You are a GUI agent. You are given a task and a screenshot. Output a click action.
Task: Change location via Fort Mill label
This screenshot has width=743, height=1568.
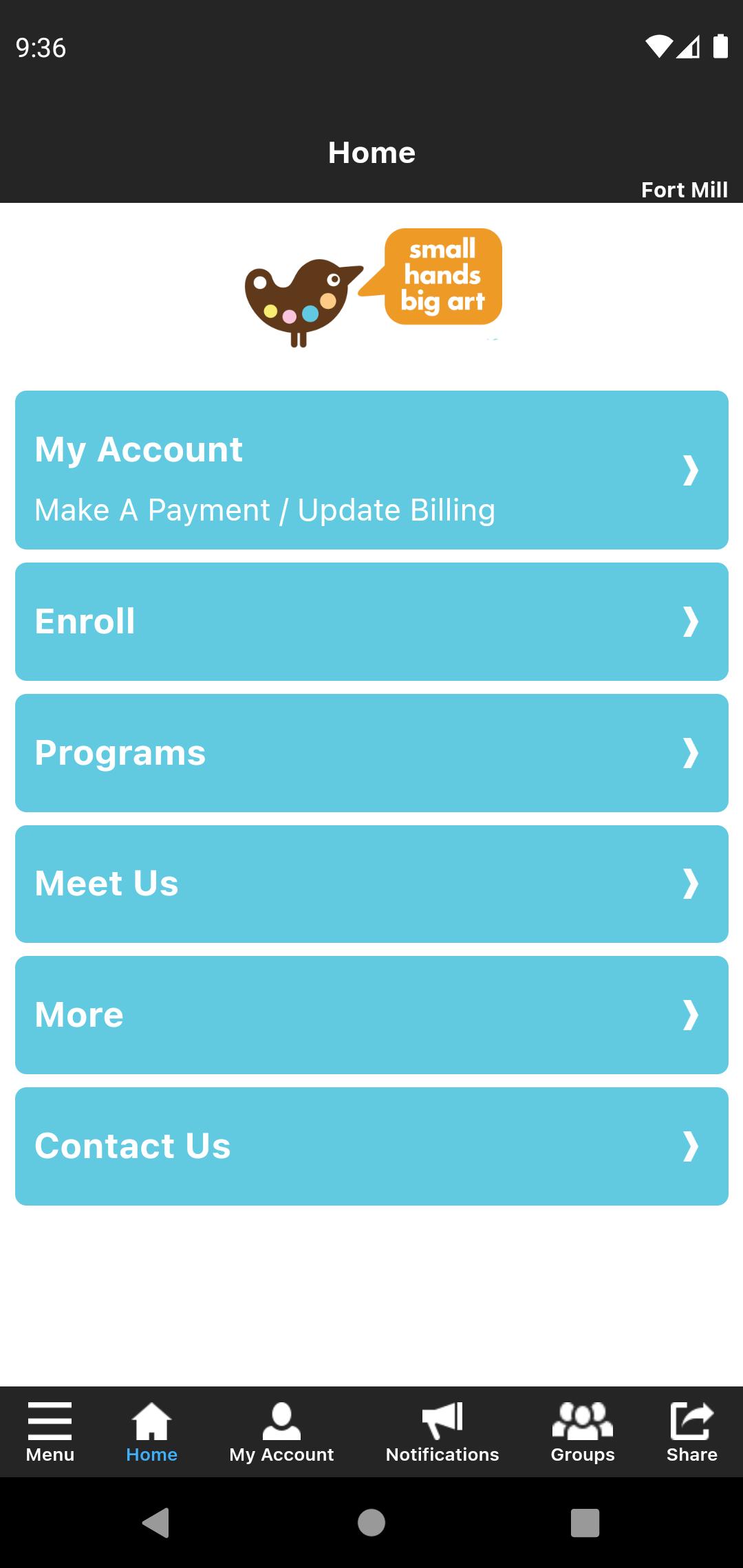tap(685, 190)
